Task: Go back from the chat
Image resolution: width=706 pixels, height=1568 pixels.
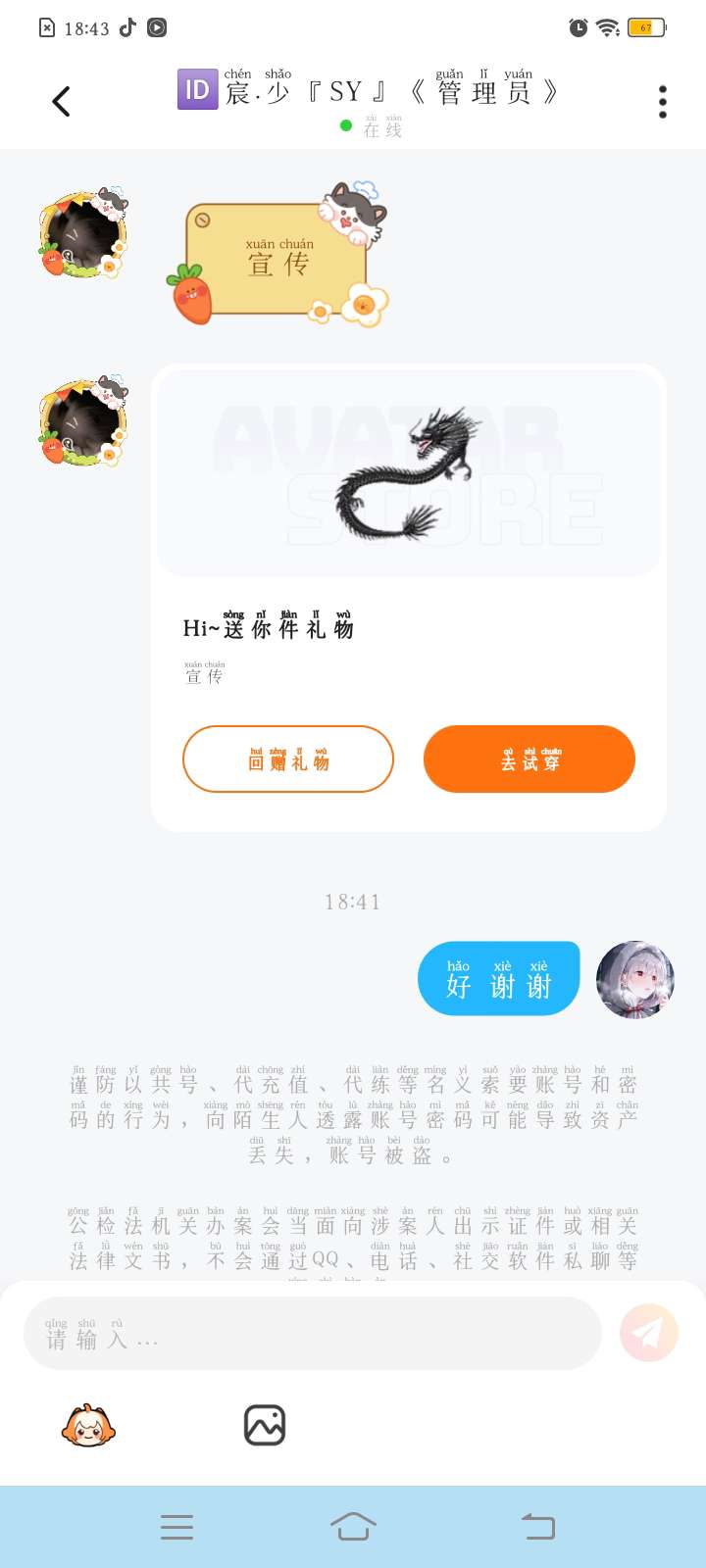Action: [x=61, y=101]
